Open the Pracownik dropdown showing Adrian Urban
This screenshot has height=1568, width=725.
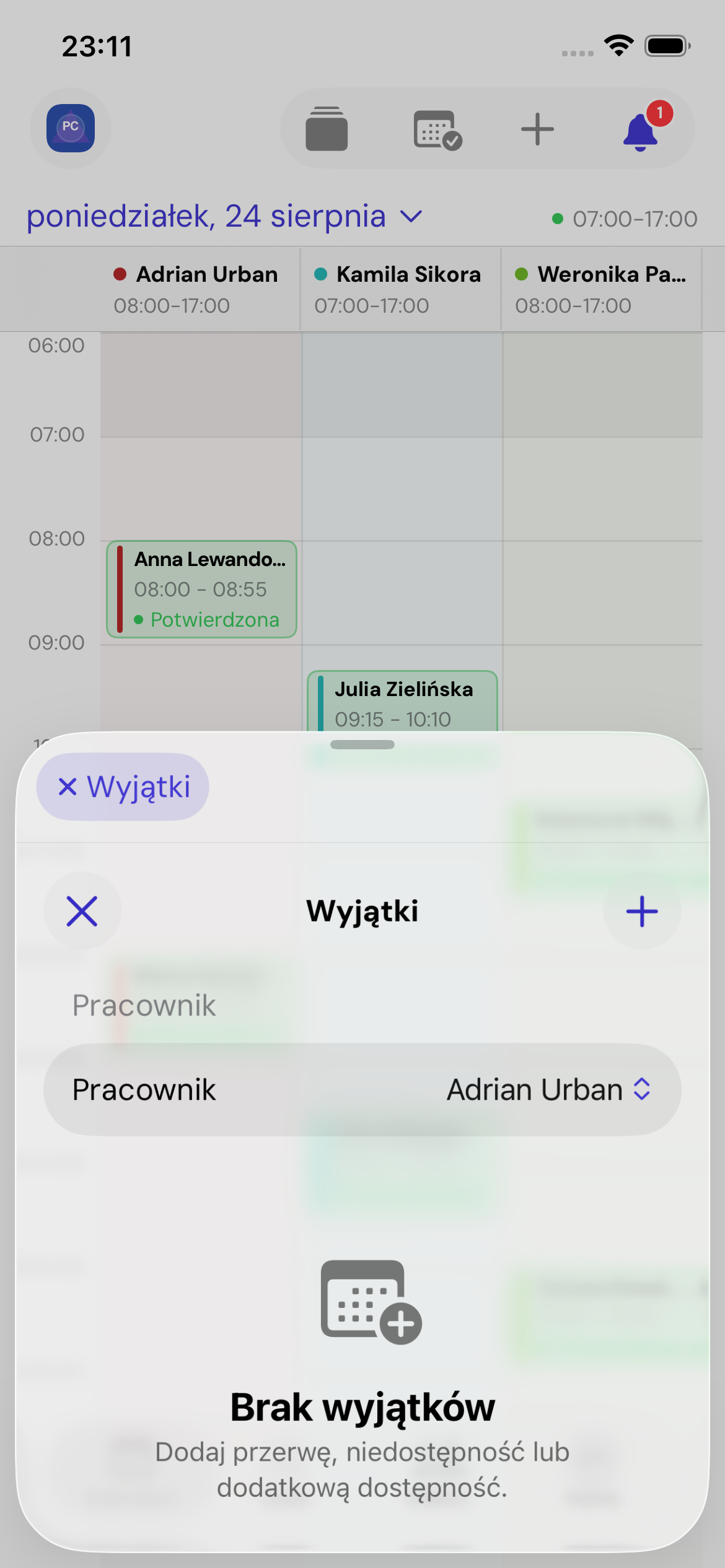(362, 1089)
